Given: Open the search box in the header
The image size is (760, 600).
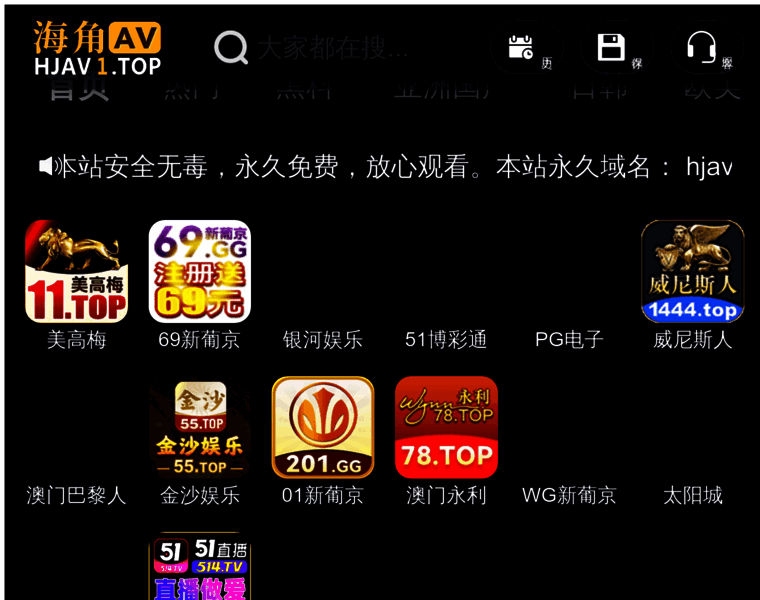Looking at the screenshot, I should [x=330, y=47].
